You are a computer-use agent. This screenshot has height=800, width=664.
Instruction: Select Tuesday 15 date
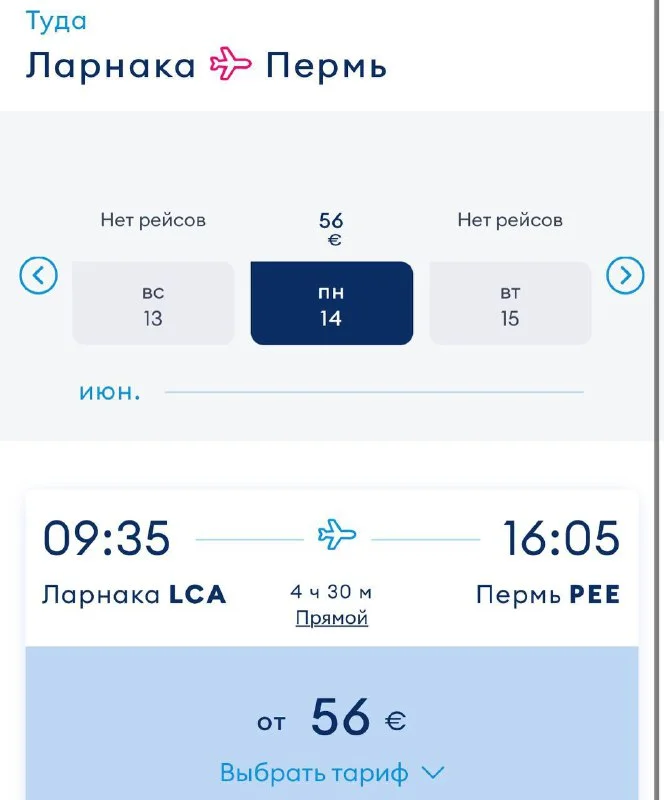(510, 304)
